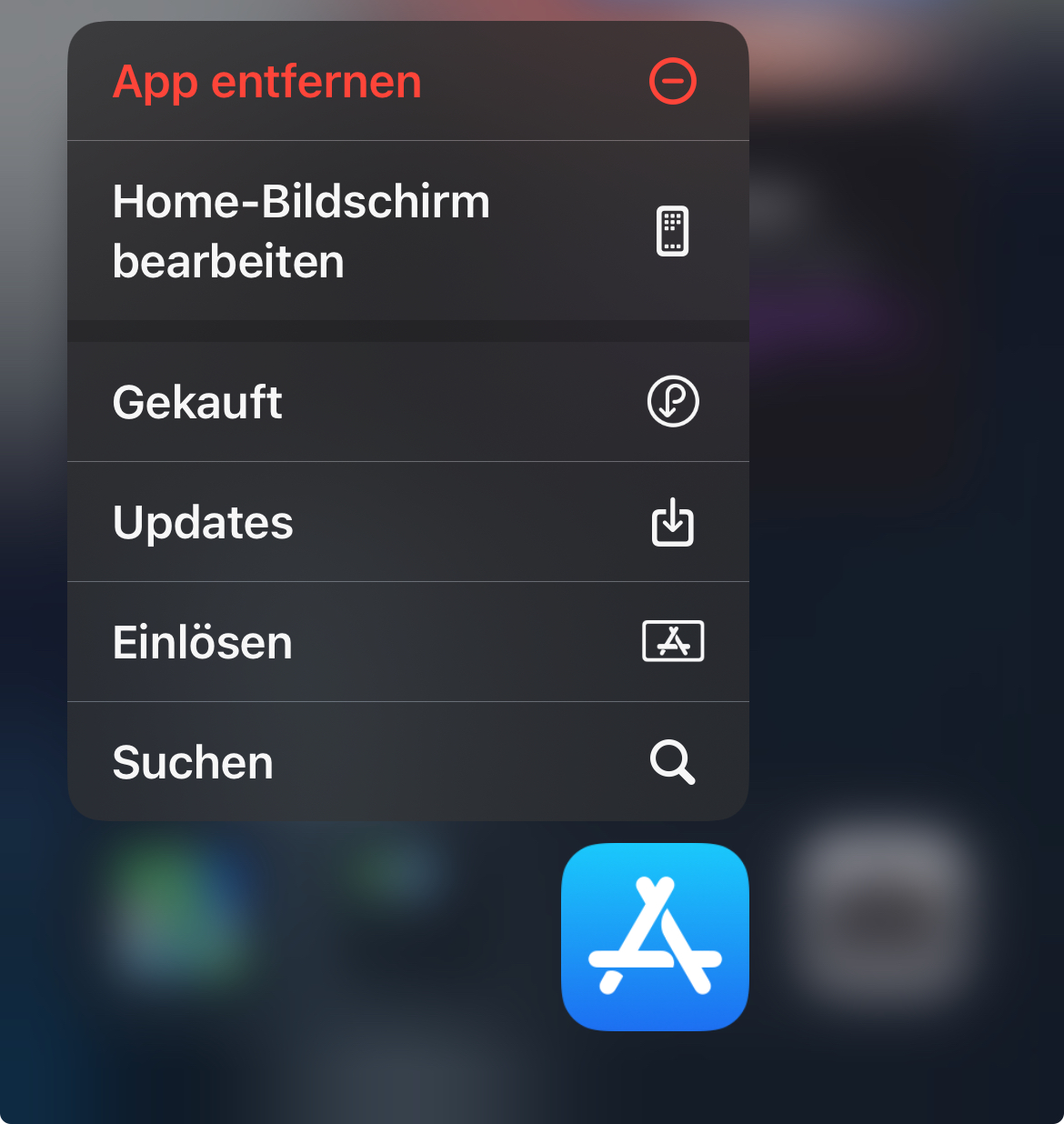Open the Updates shortcut

[407, 522]
